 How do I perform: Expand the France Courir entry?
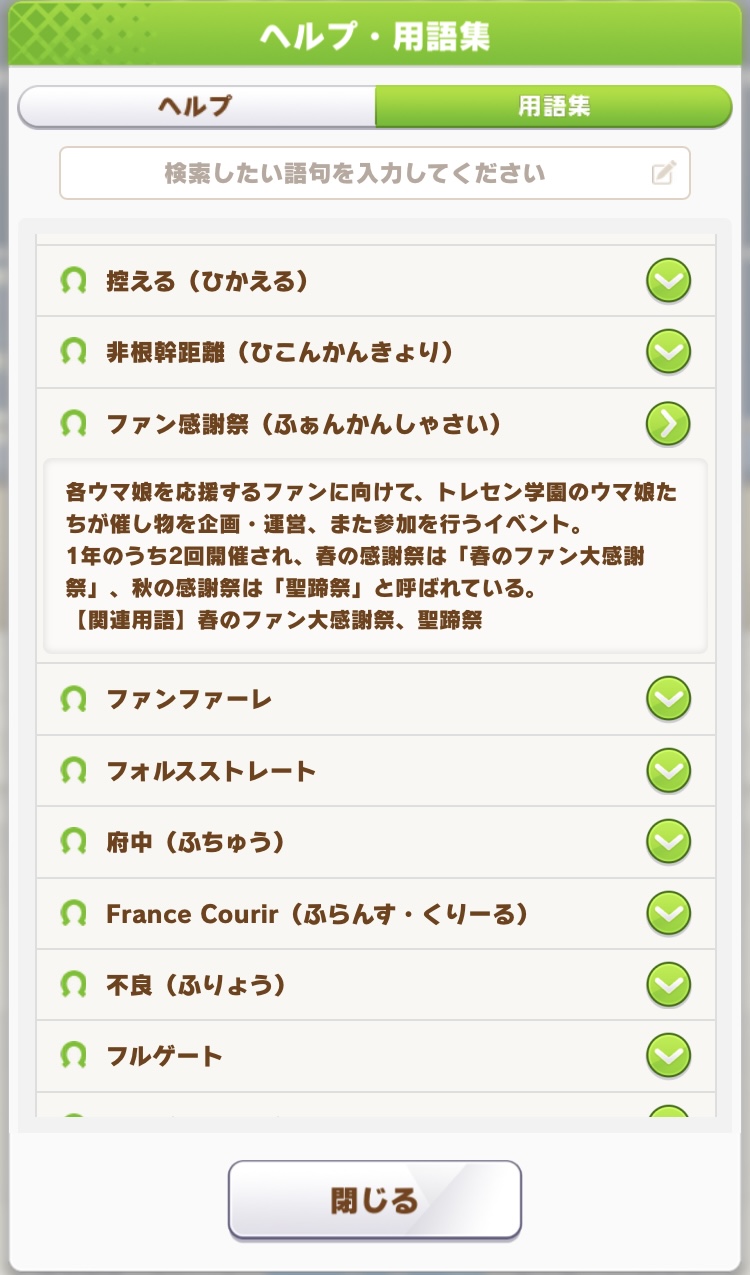click(x=376, y=913)
